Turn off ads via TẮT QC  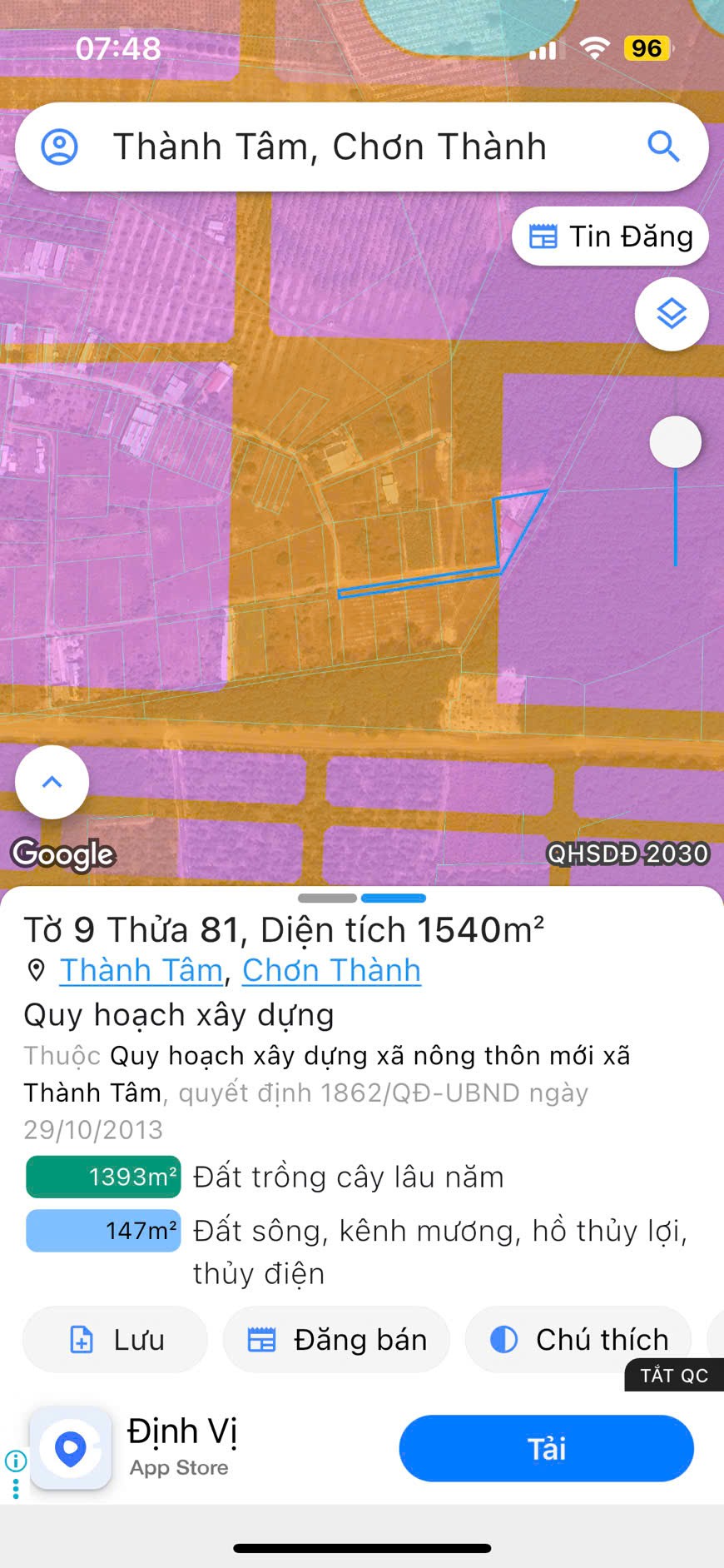pos(673,1376)
